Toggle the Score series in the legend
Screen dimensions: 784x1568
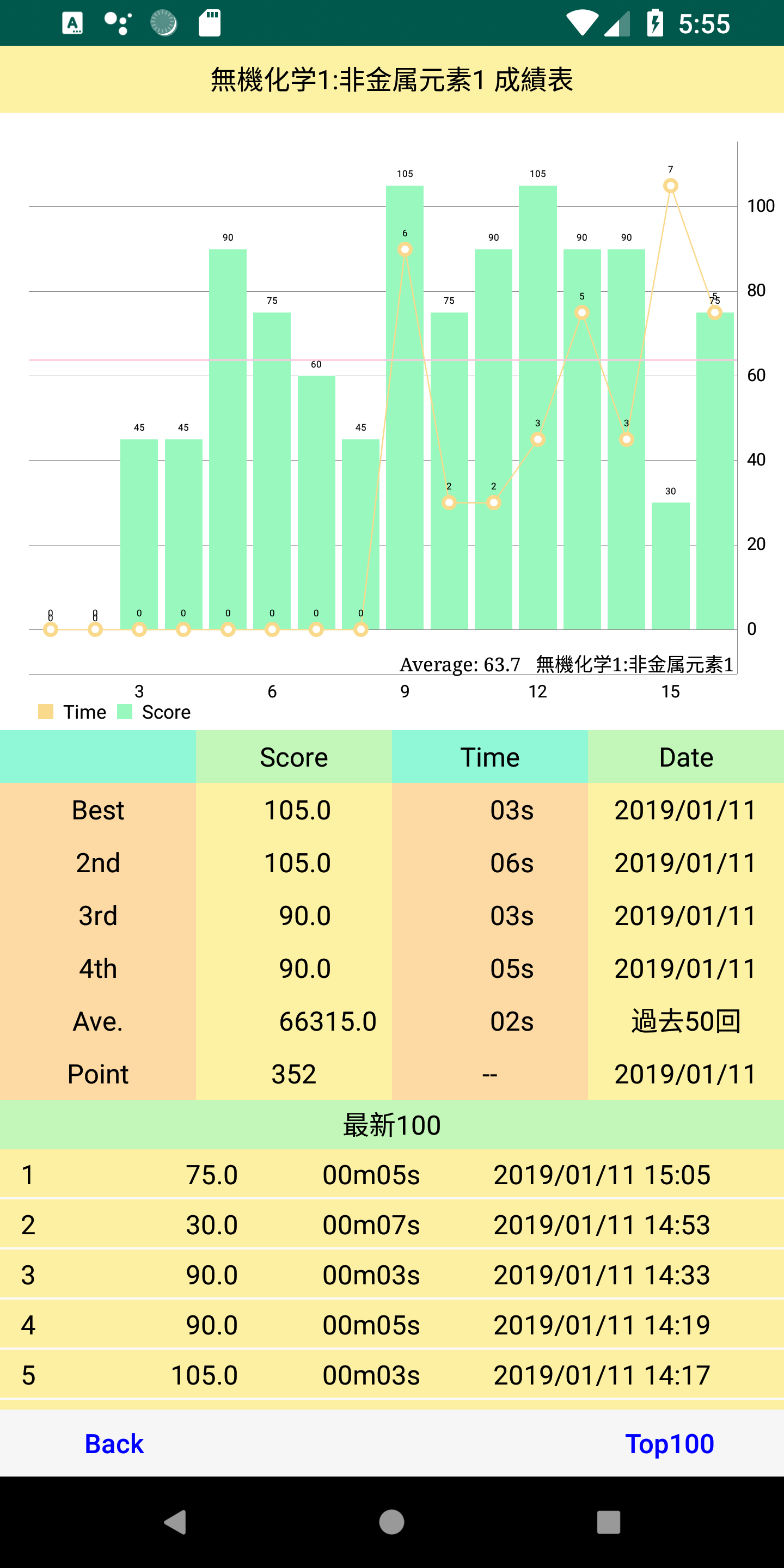(x=166, y=712)
